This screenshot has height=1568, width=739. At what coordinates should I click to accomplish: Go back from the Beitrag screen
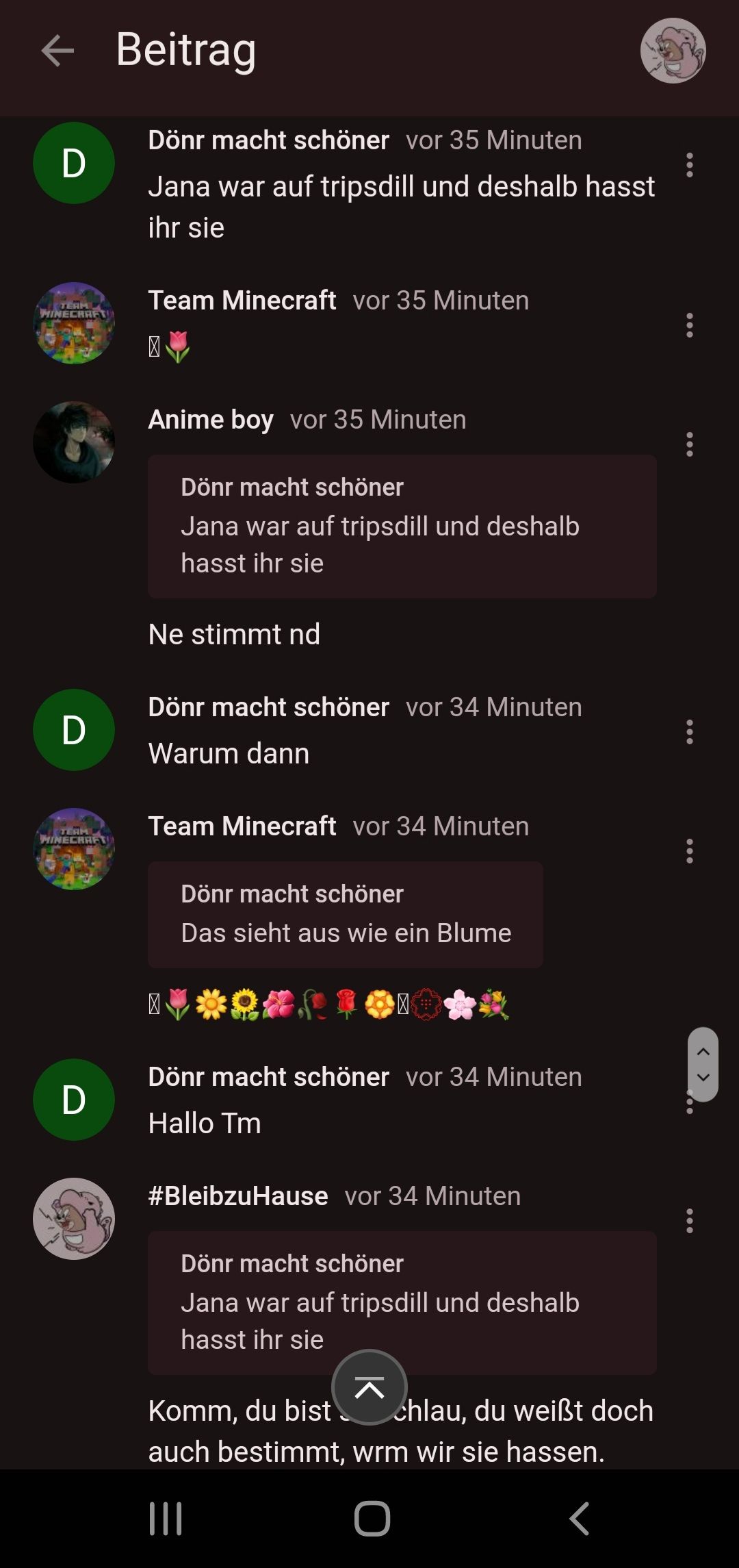pyautogui.click(x=57, y=51)
